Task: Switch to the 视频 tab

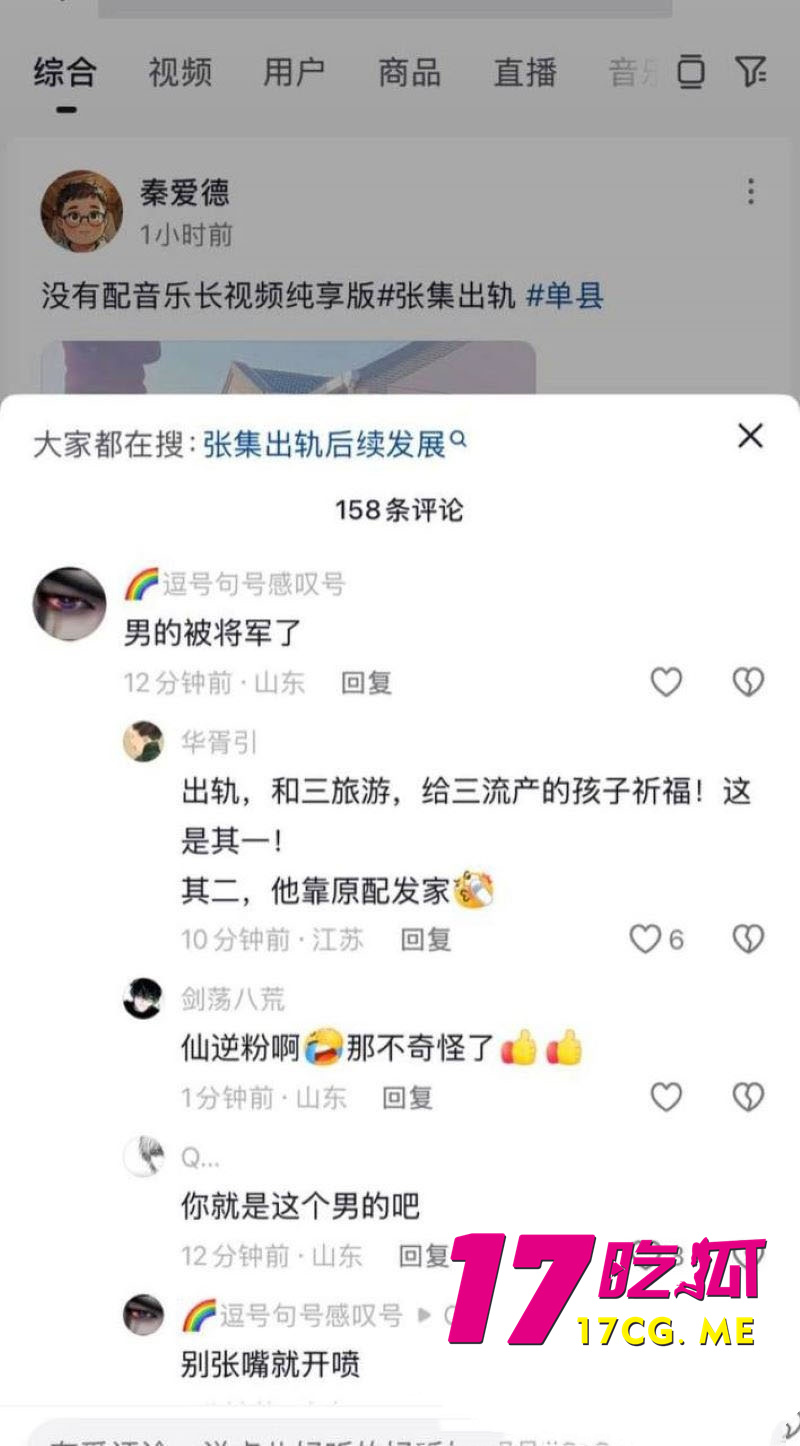Action: pos(178,72)
